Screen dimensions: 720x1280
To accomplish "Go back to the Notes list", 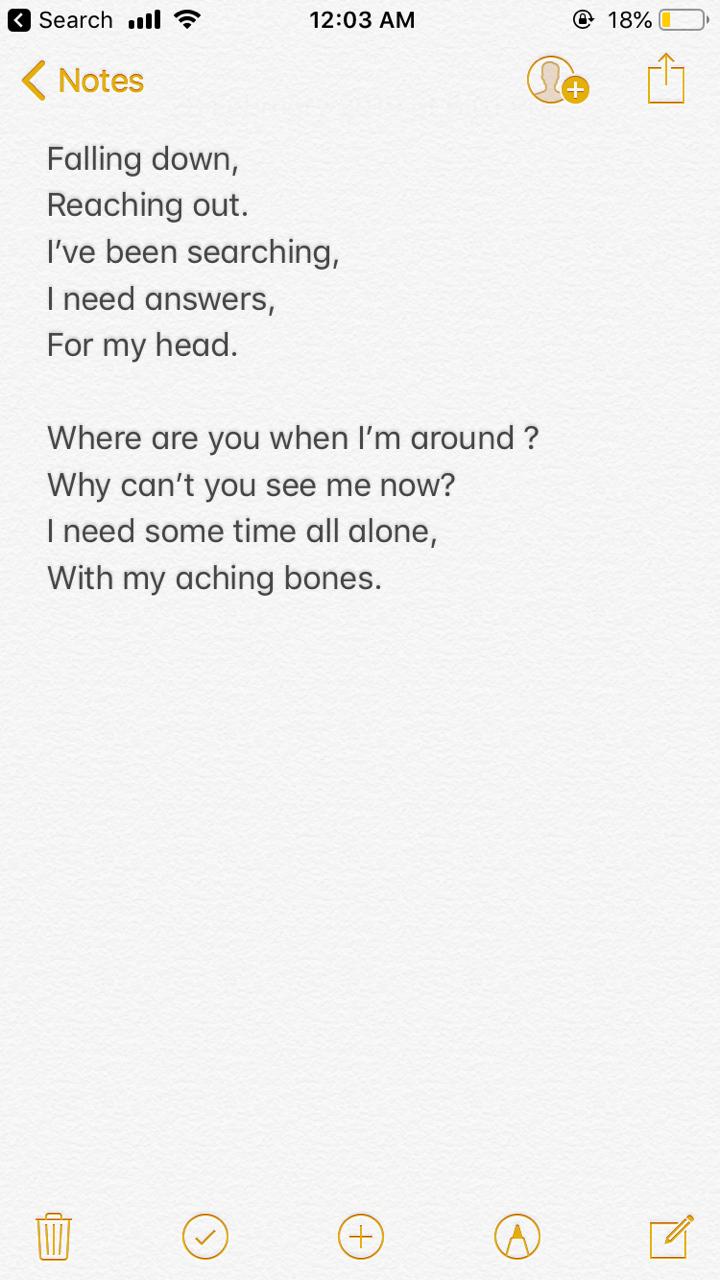I will [83, 80].
